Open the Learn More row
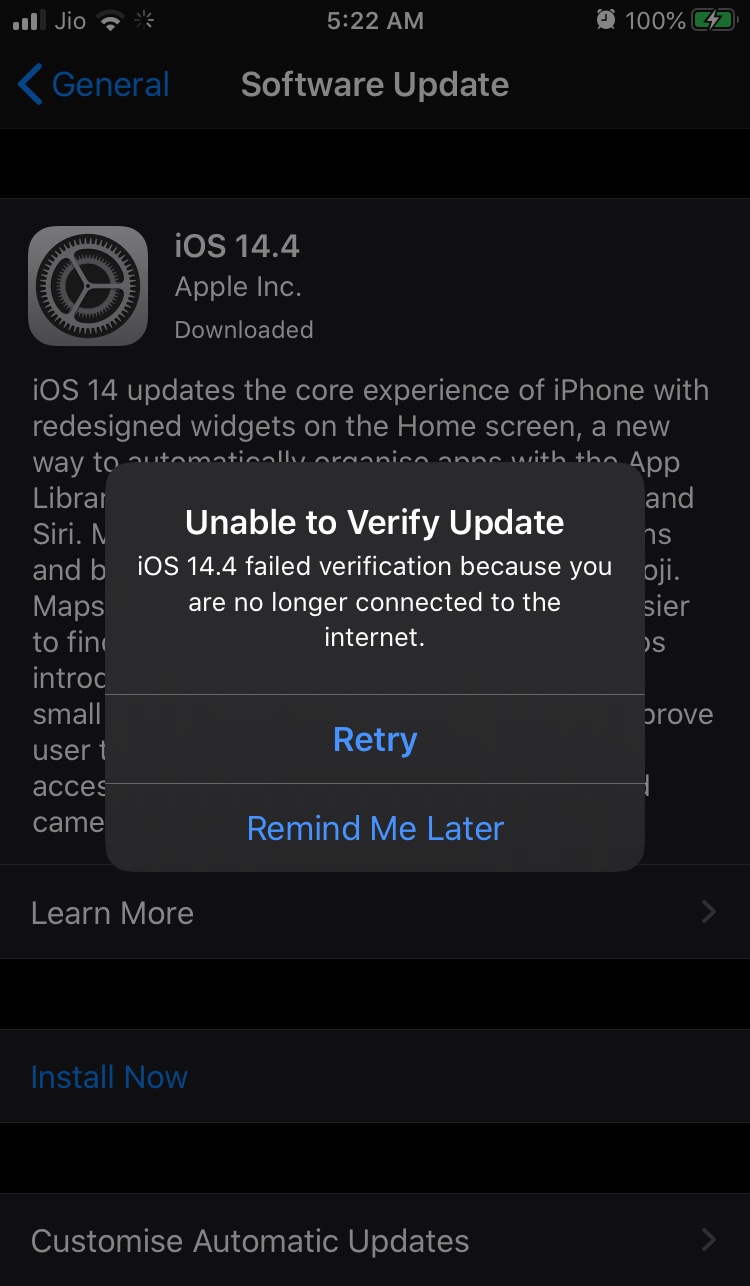Screen dimensions: 750x1286 375,912
